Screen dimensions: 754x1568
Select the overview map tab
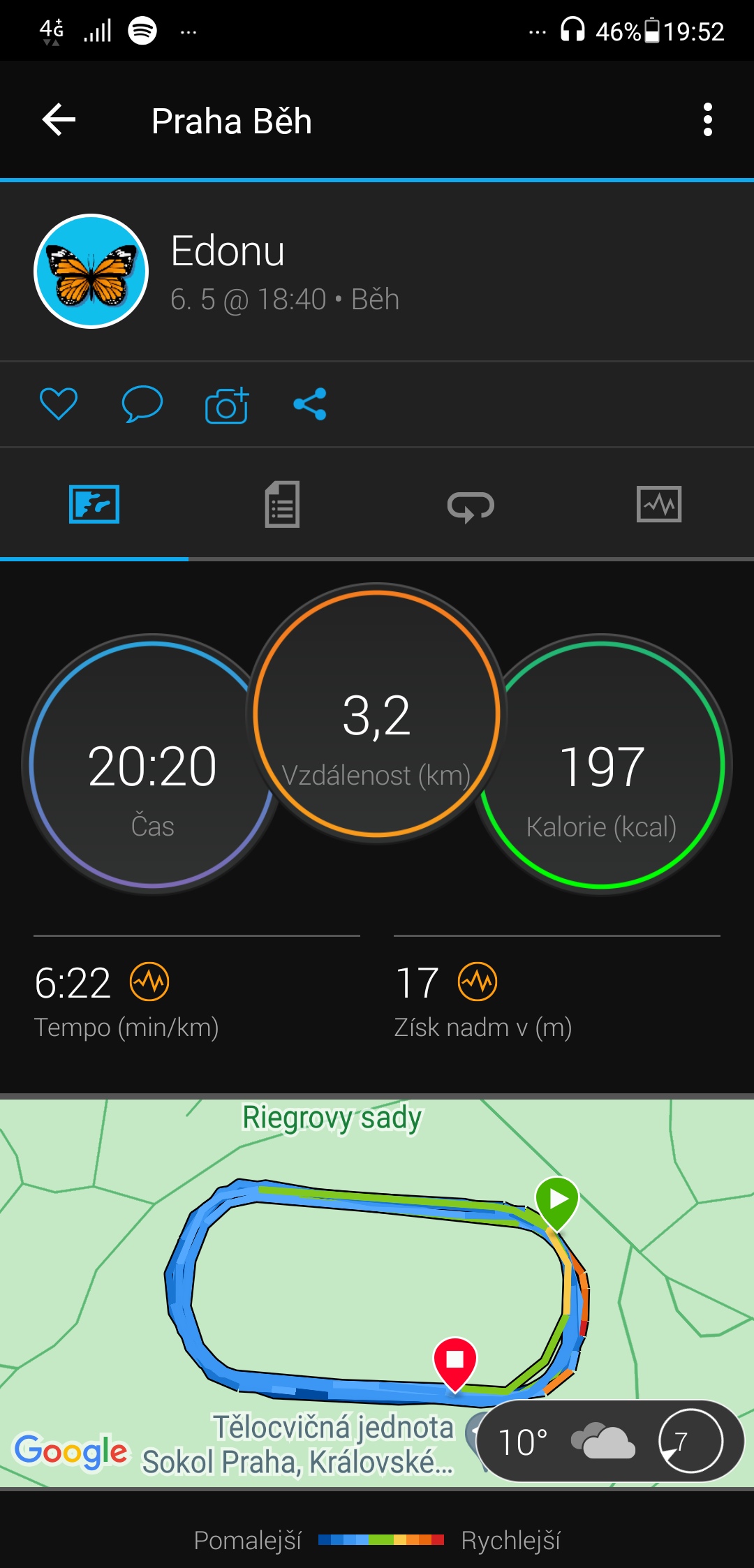click(x=94, y=504)
